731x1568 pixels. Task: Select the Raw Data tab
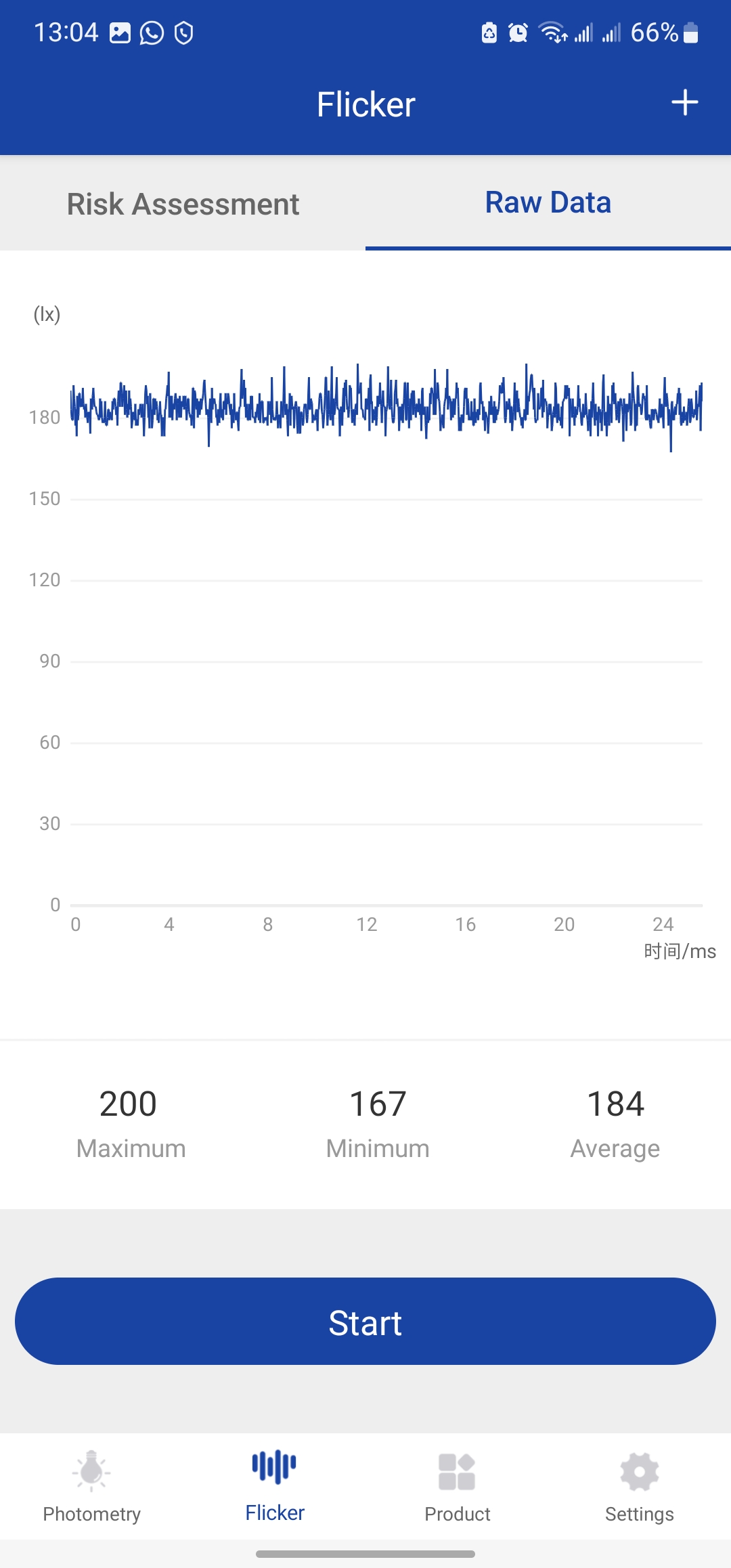(548, 202)
